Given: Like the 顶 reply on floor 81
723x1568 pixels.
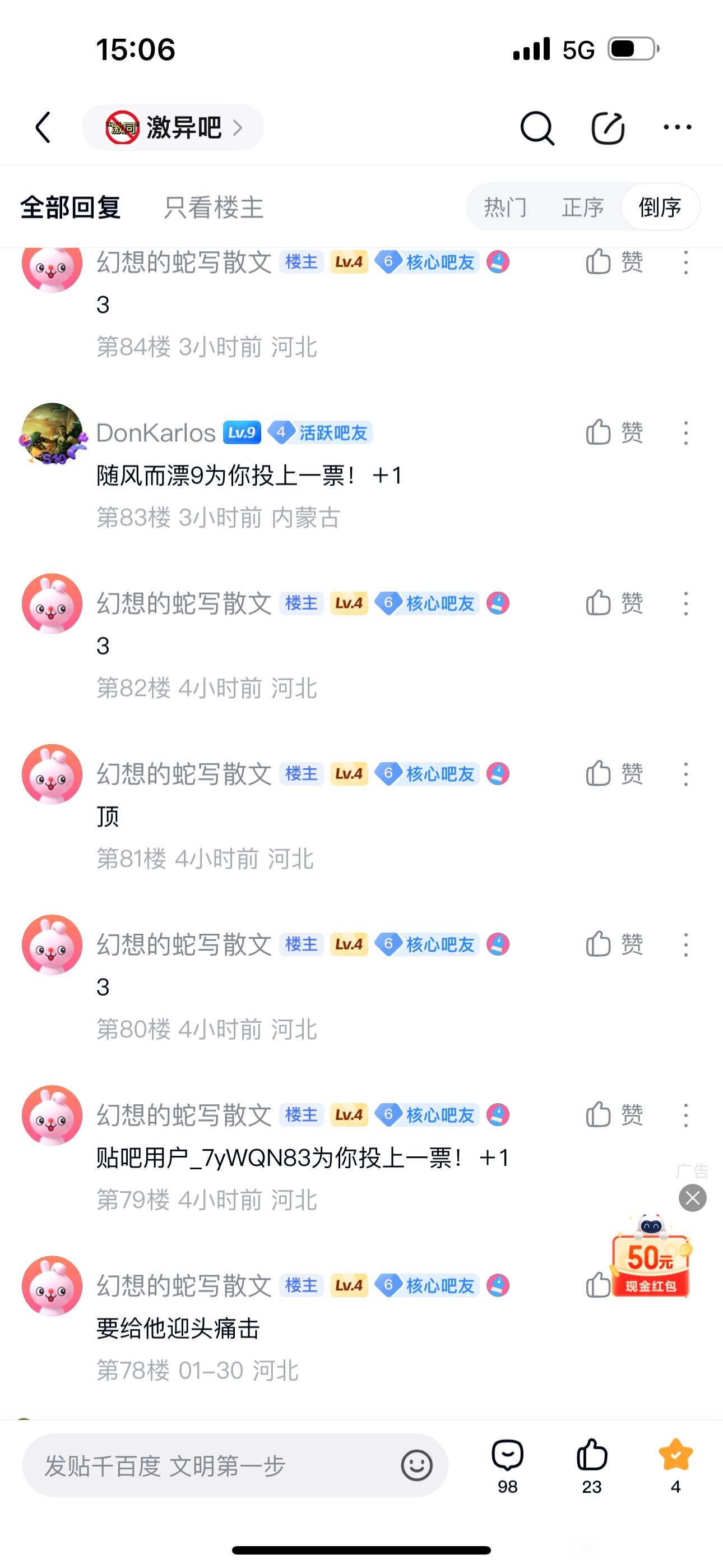Looking at the screenshot, I should (x=614, y=774).
